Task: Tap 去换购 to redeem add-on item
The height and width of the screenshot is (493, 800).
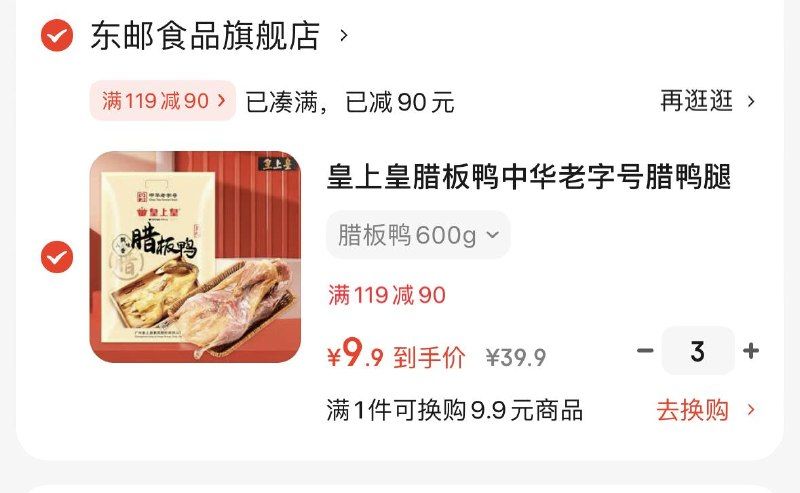Action: click(705, 410)
